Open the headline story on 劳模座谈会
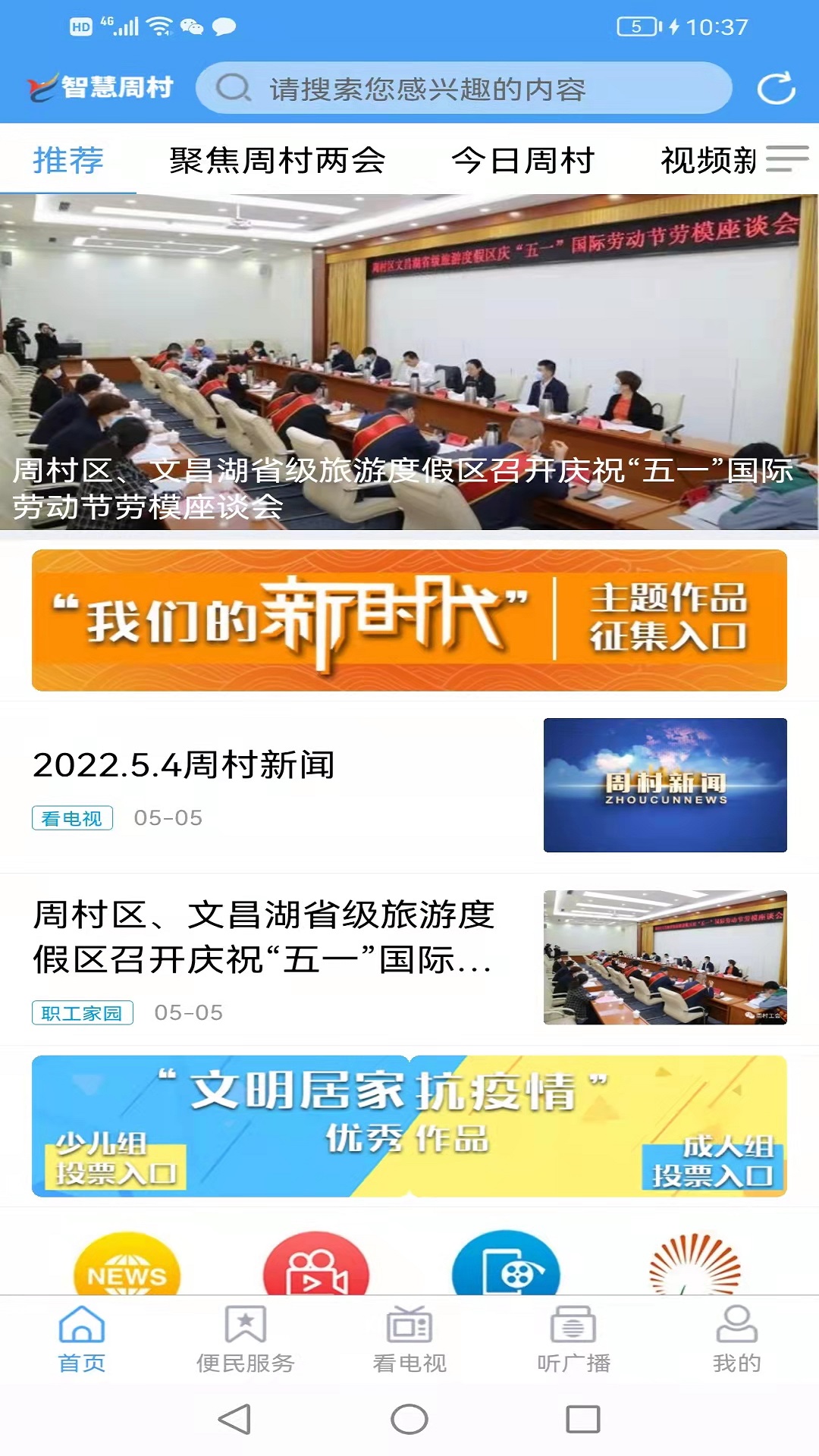The height and width of the screenshot is (1456, 819). (409, 362)
